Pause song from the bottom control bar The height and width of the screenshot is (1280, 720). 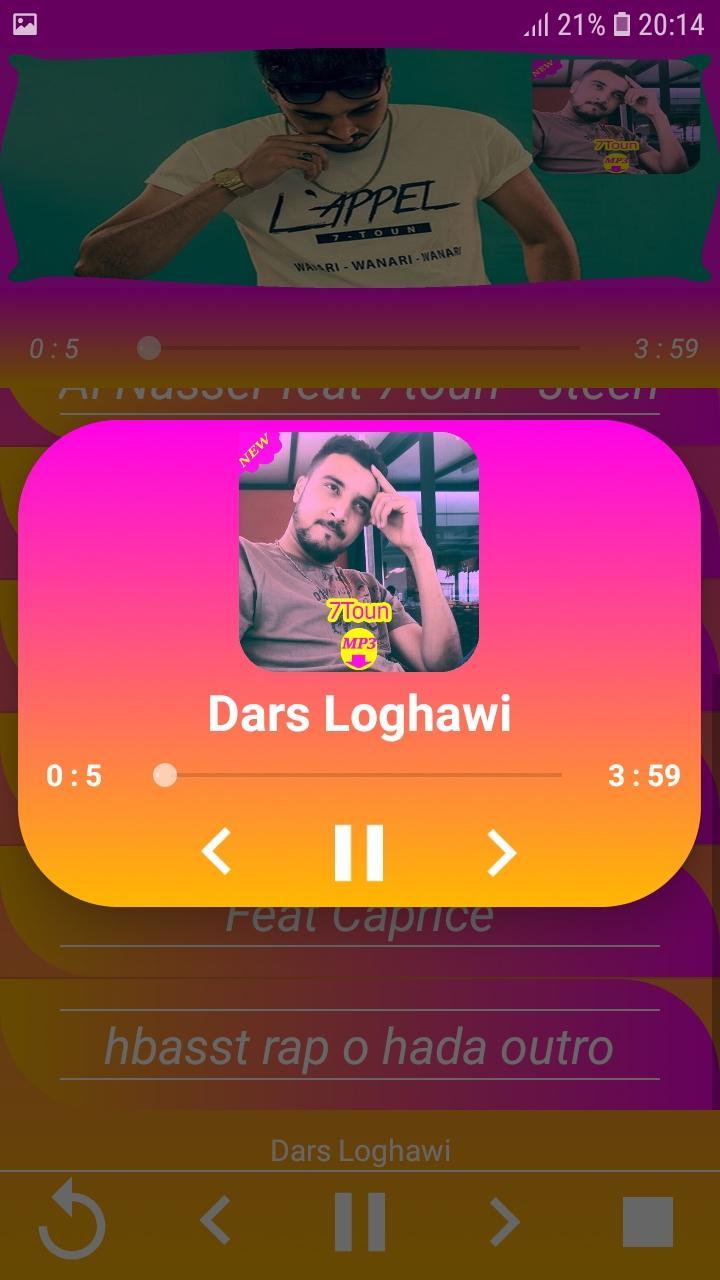359,1221
